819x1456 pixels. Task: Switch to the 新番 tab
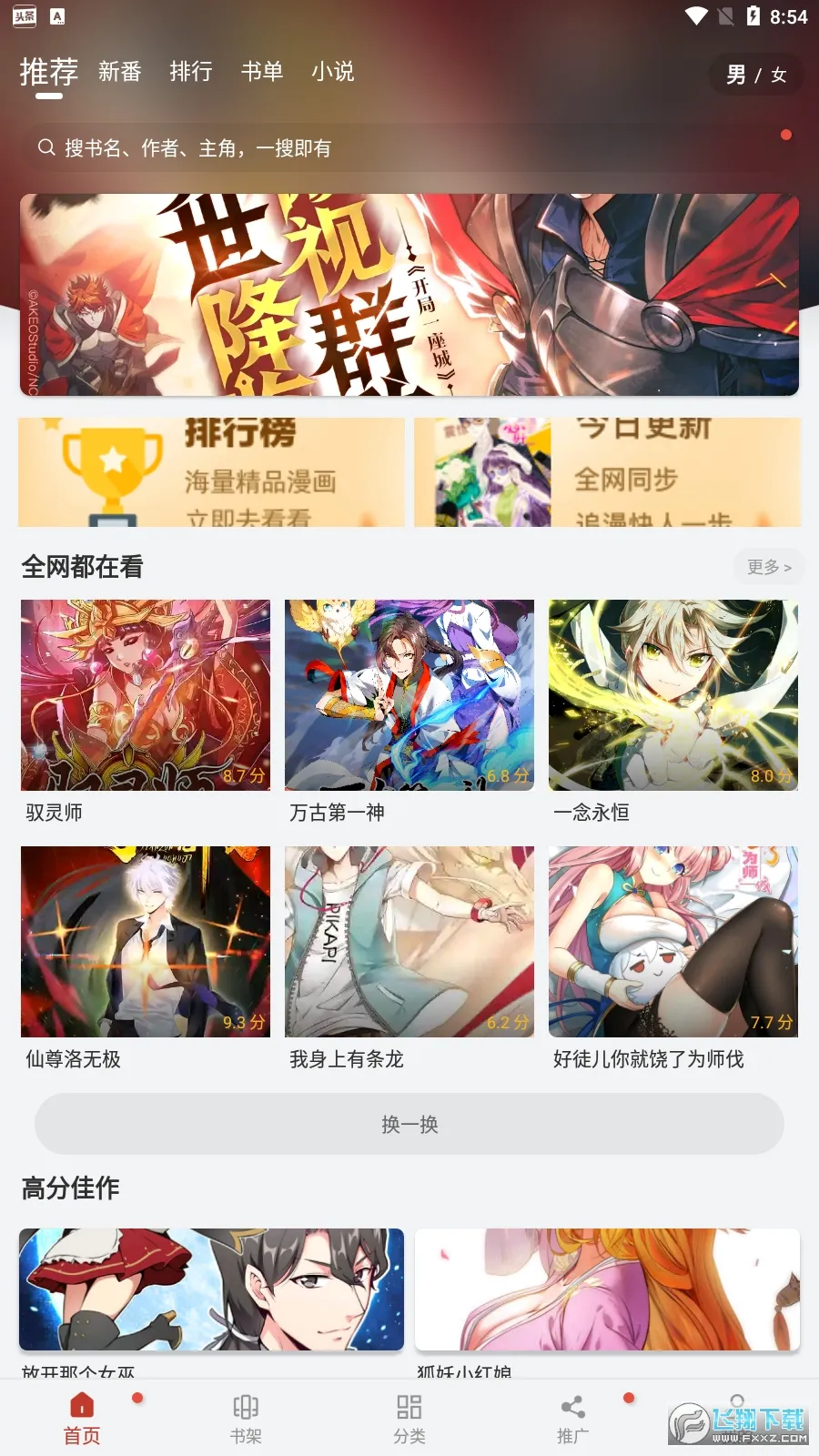point(119,72)
